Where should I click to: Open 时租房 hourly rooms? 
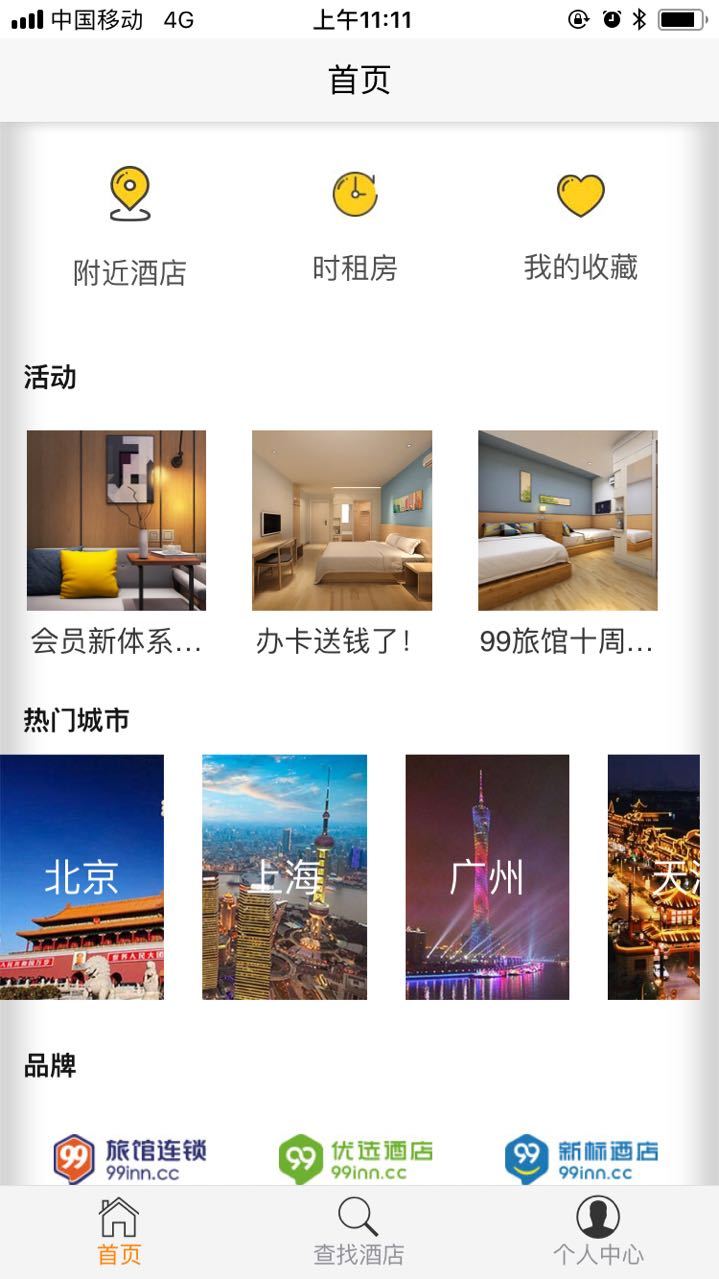point(355,224)
